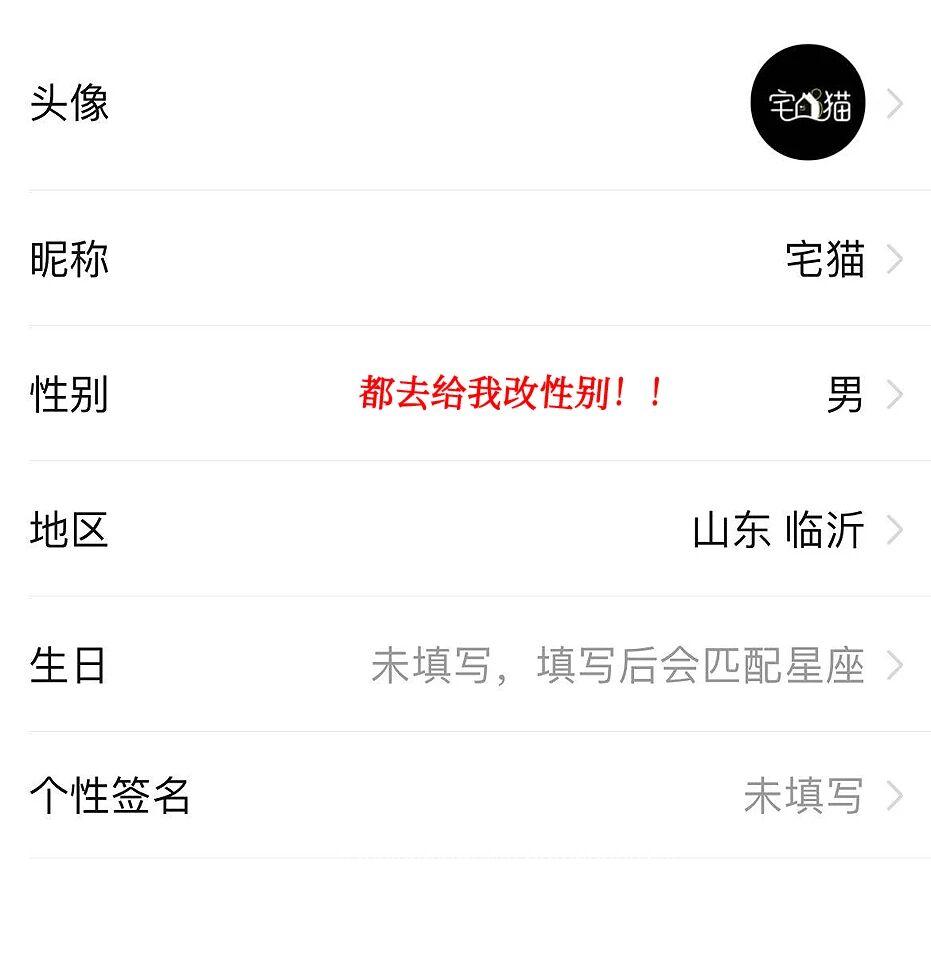Viewport: 931px width, 980px height.
Task: Open the 头像 avatar row
Action: [x=465, y=103]
